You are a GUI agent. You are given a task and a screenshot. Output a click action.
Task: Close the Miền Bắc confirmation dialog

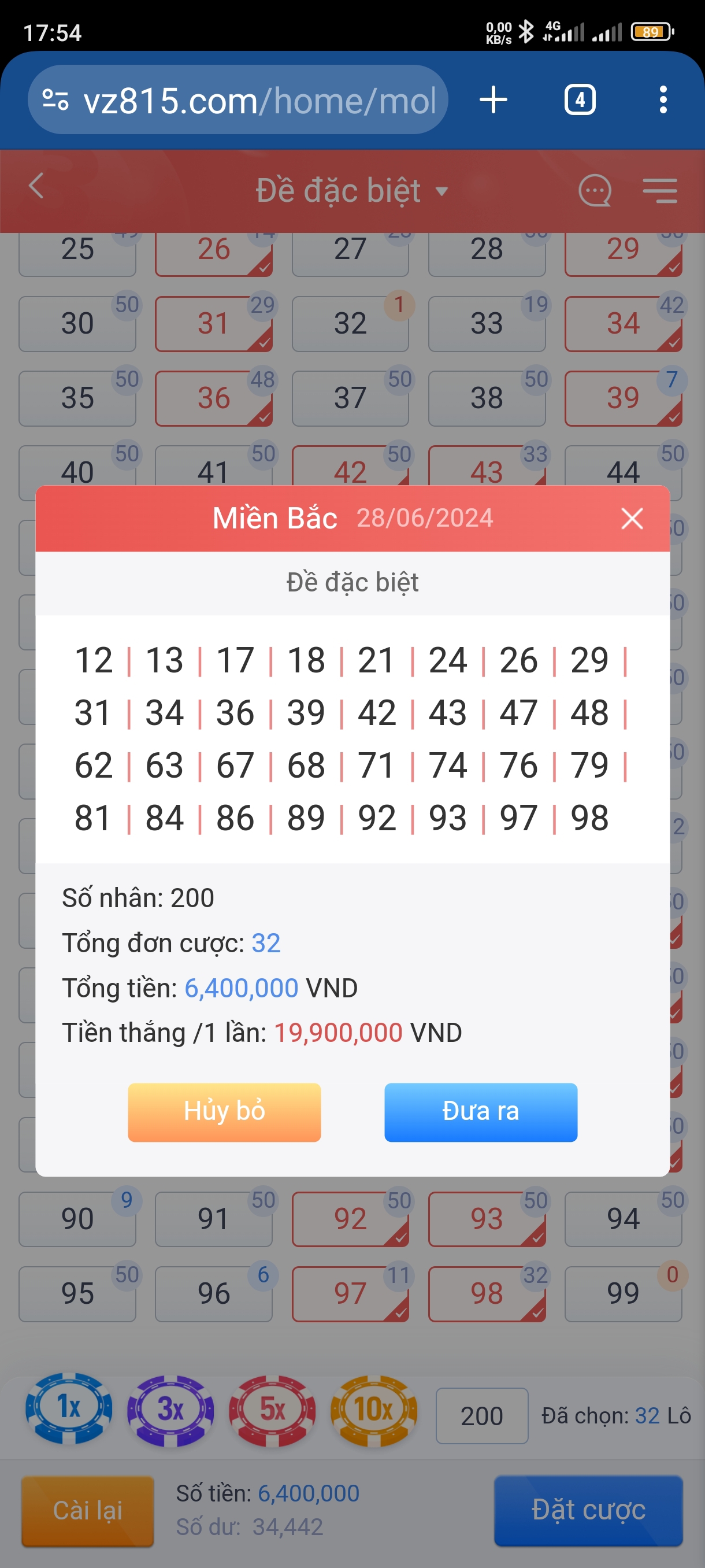click(632, 519)
